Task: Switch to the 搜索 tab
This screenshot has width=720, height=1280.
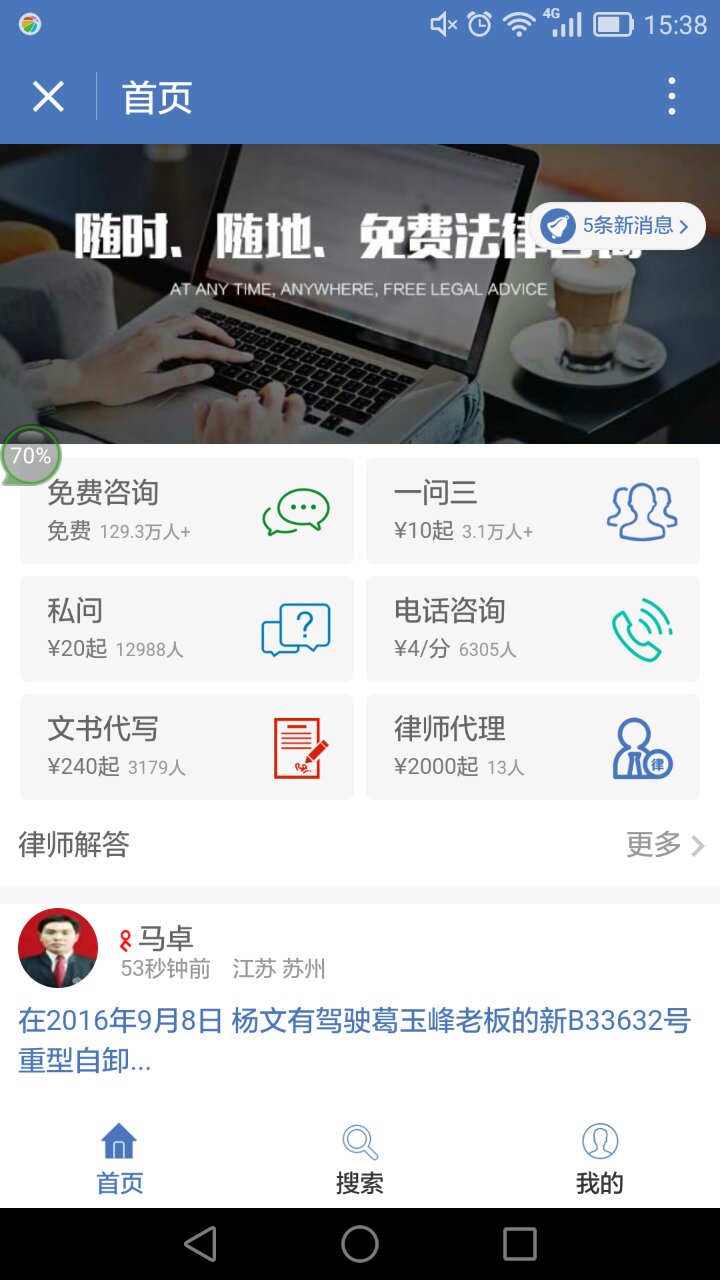Action: click(360, 1160)
